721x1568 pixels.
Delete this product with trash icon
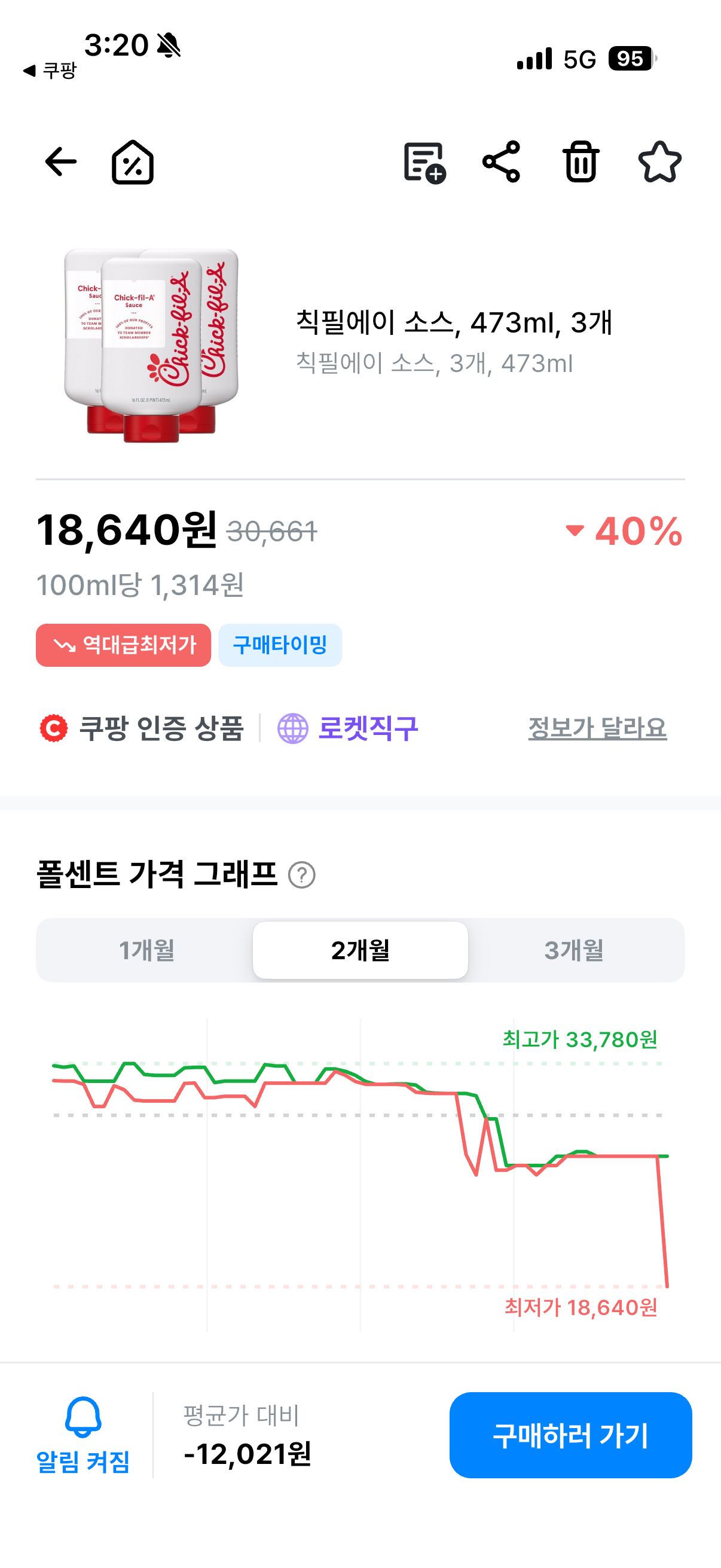(581, 162)
